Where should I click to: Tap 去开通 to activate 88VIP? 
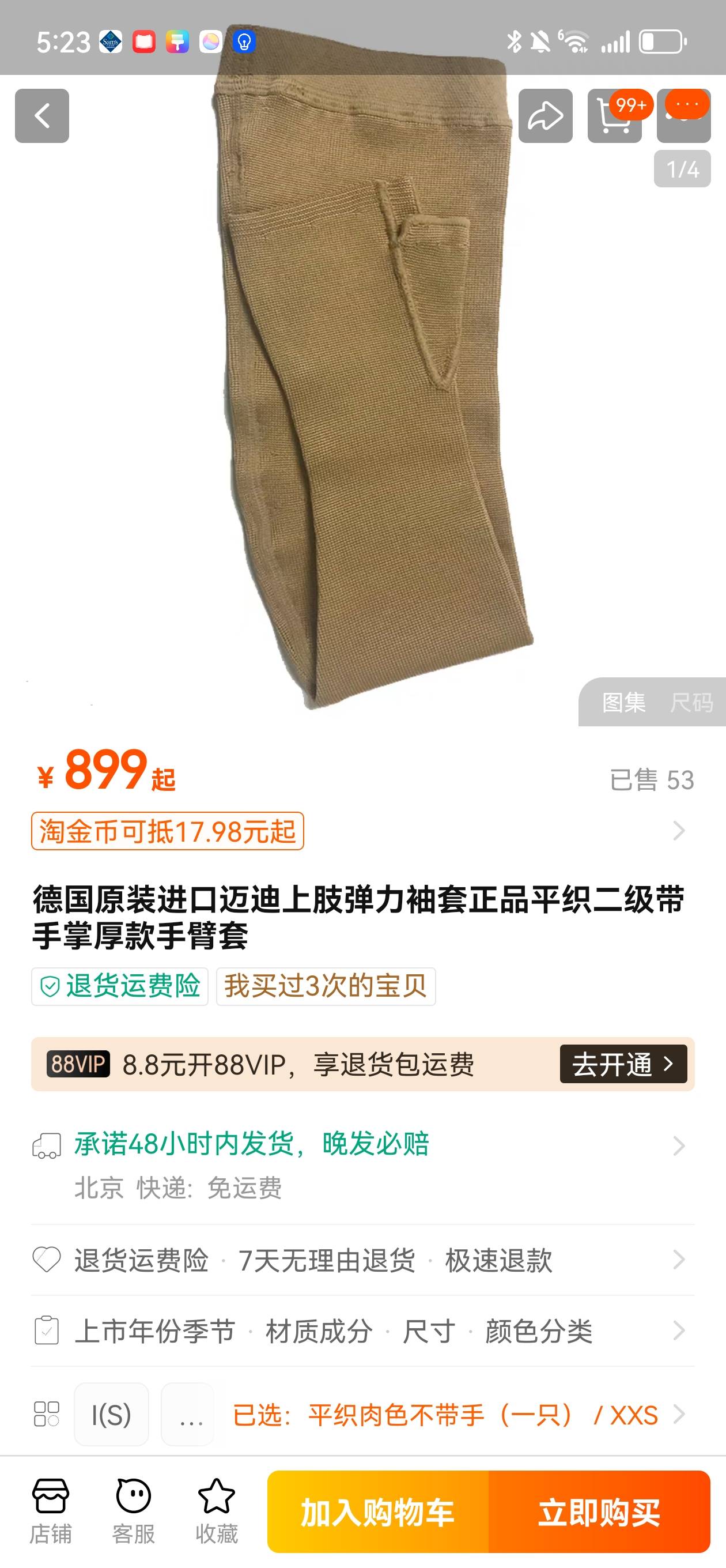click(622, 1064)
